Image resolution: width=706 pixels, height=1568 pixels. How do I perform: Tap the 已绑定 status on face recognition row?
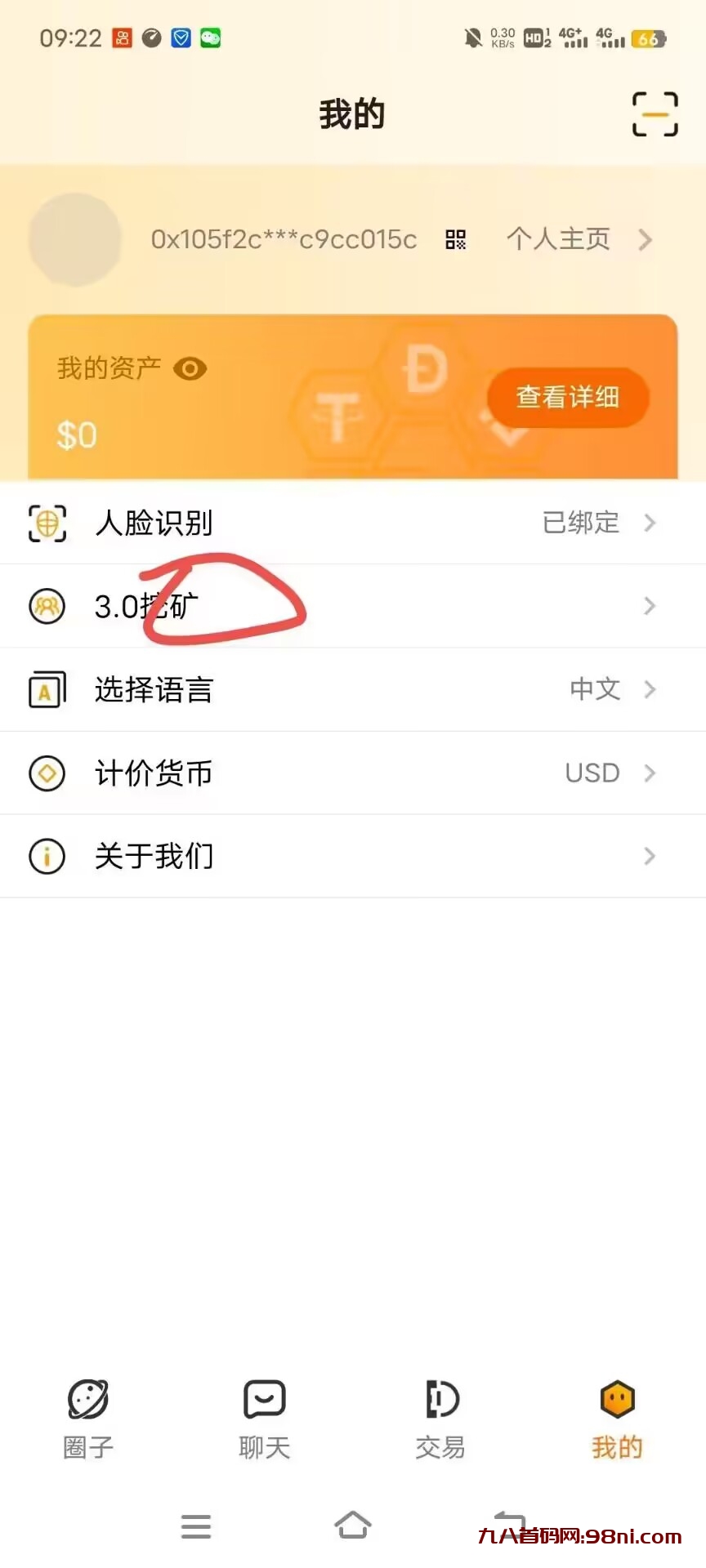pos(582,523)
